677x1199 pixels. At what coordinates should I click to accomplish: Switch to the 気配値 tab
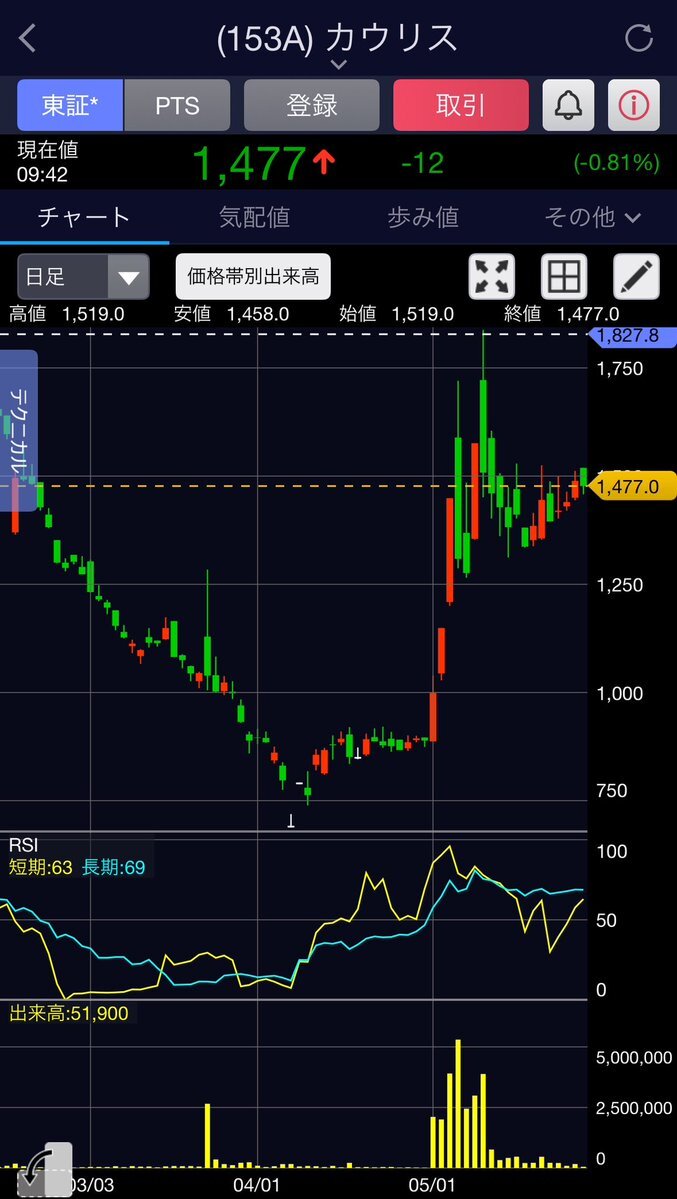tap(255, 217)
